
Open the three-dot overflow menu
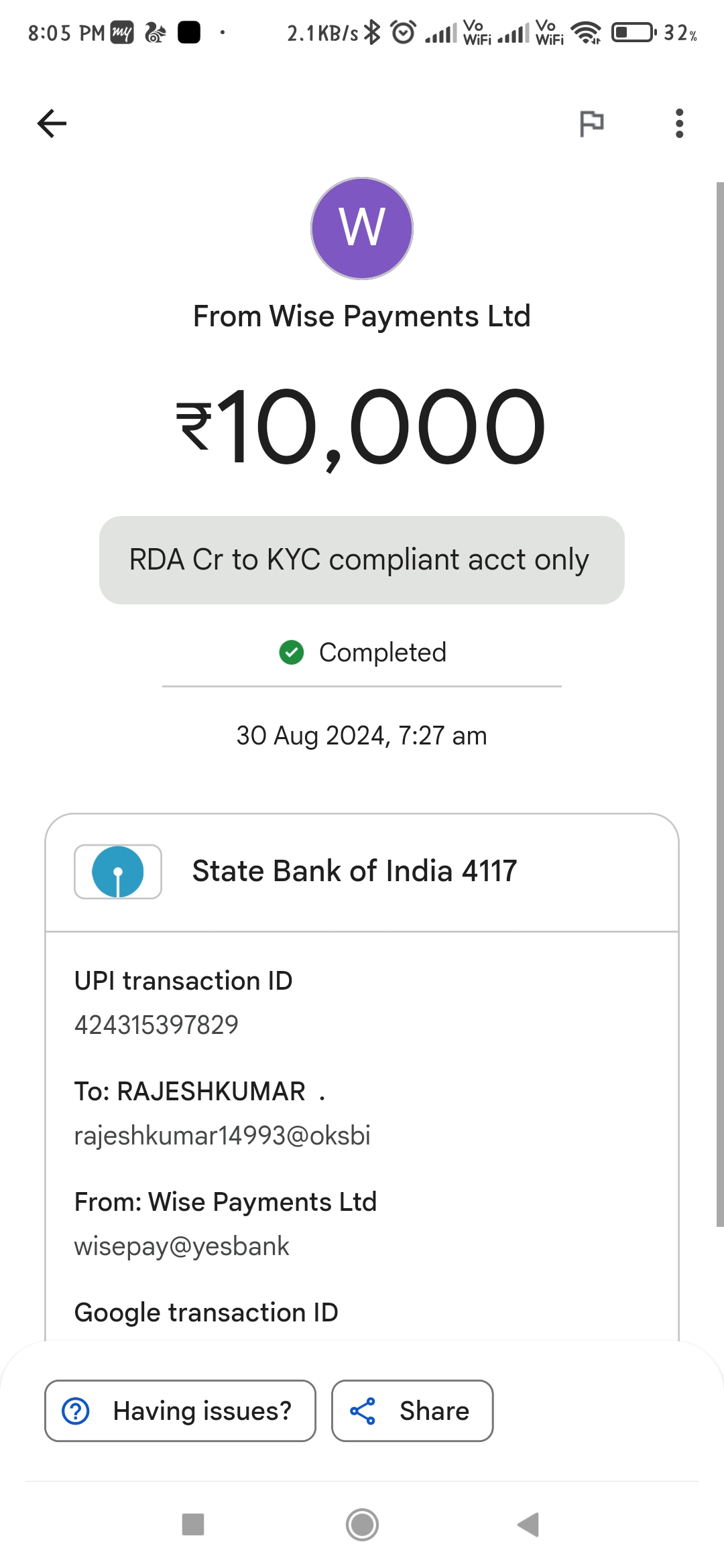click(679, 123)
